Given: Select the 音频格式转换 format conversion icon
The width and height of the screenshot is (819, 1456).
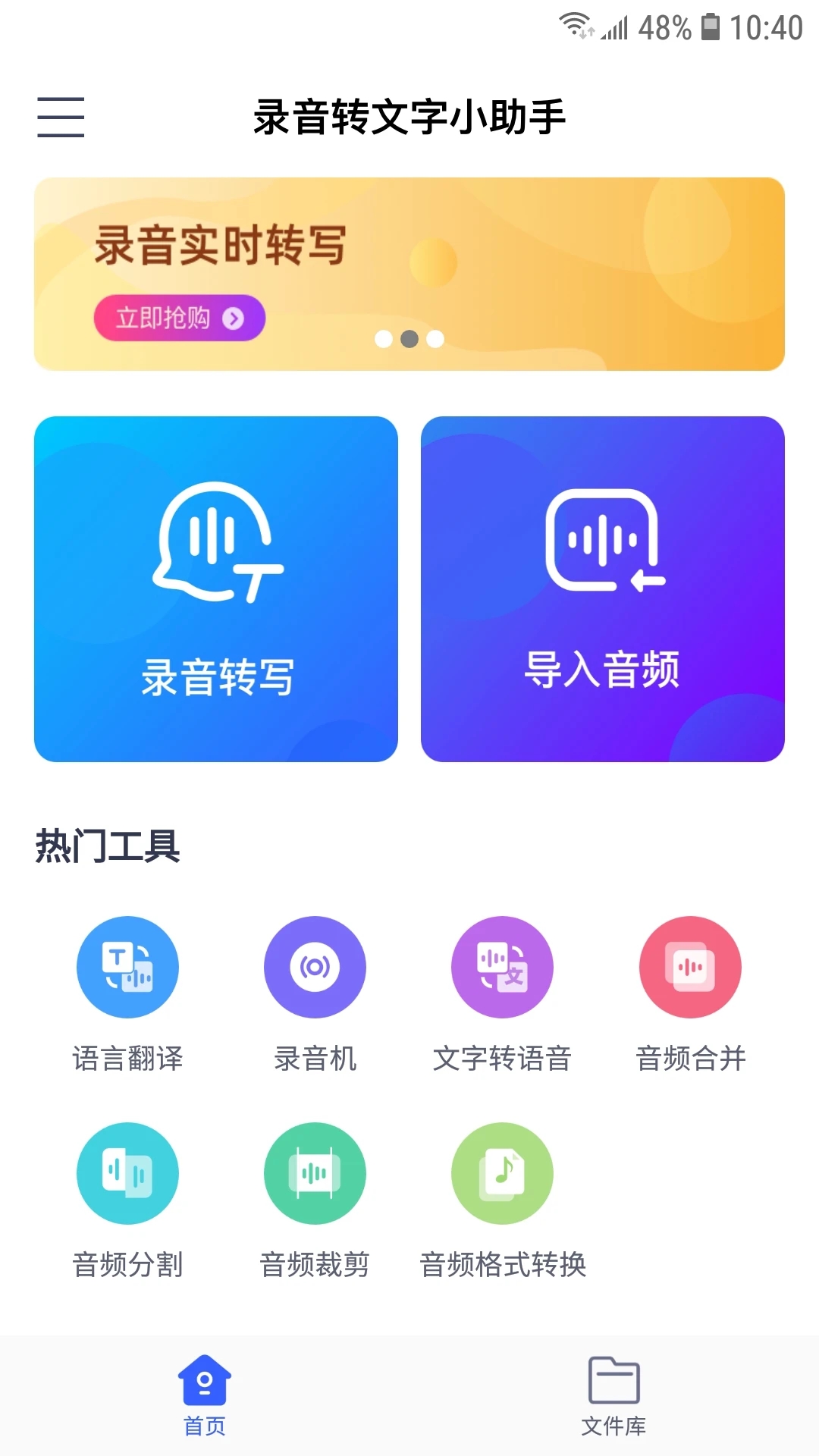Looking at the screenshot, I should tap(502, 1173).
